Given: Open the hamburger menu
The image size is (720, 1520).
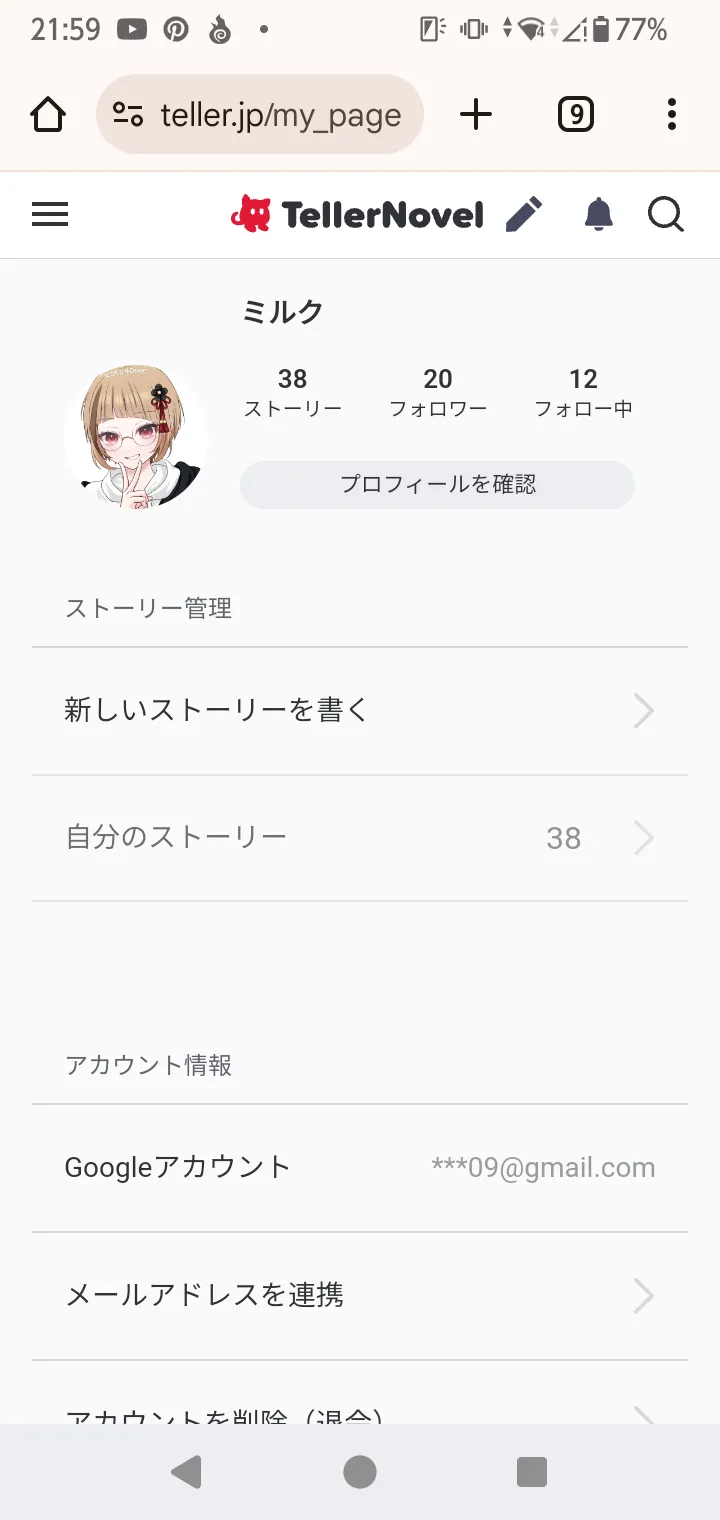Looking at the screenshot, I should coord(50,214).
